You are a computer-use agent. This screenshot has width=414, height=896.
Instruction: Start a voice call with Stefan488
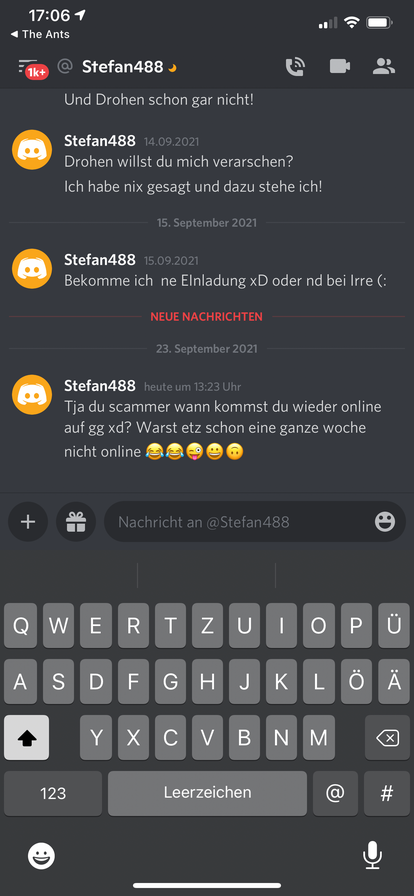(x=295, y=67)
